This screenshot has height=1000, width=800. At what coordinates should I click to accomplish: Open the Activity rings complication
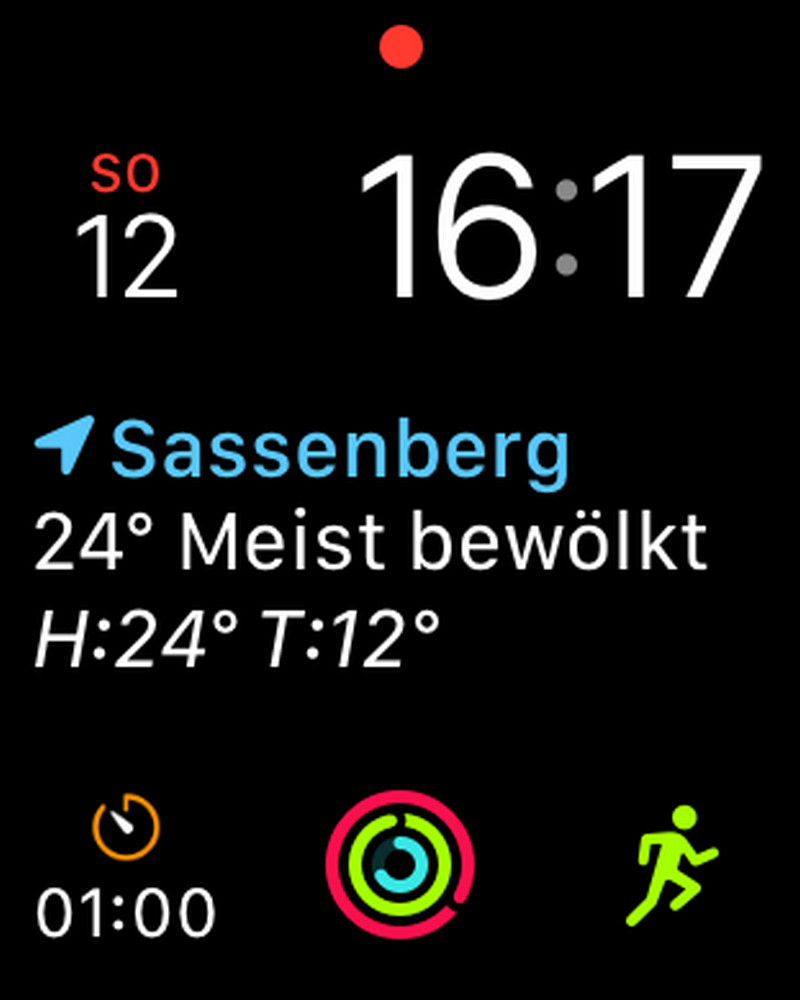(x=399, y=864)
